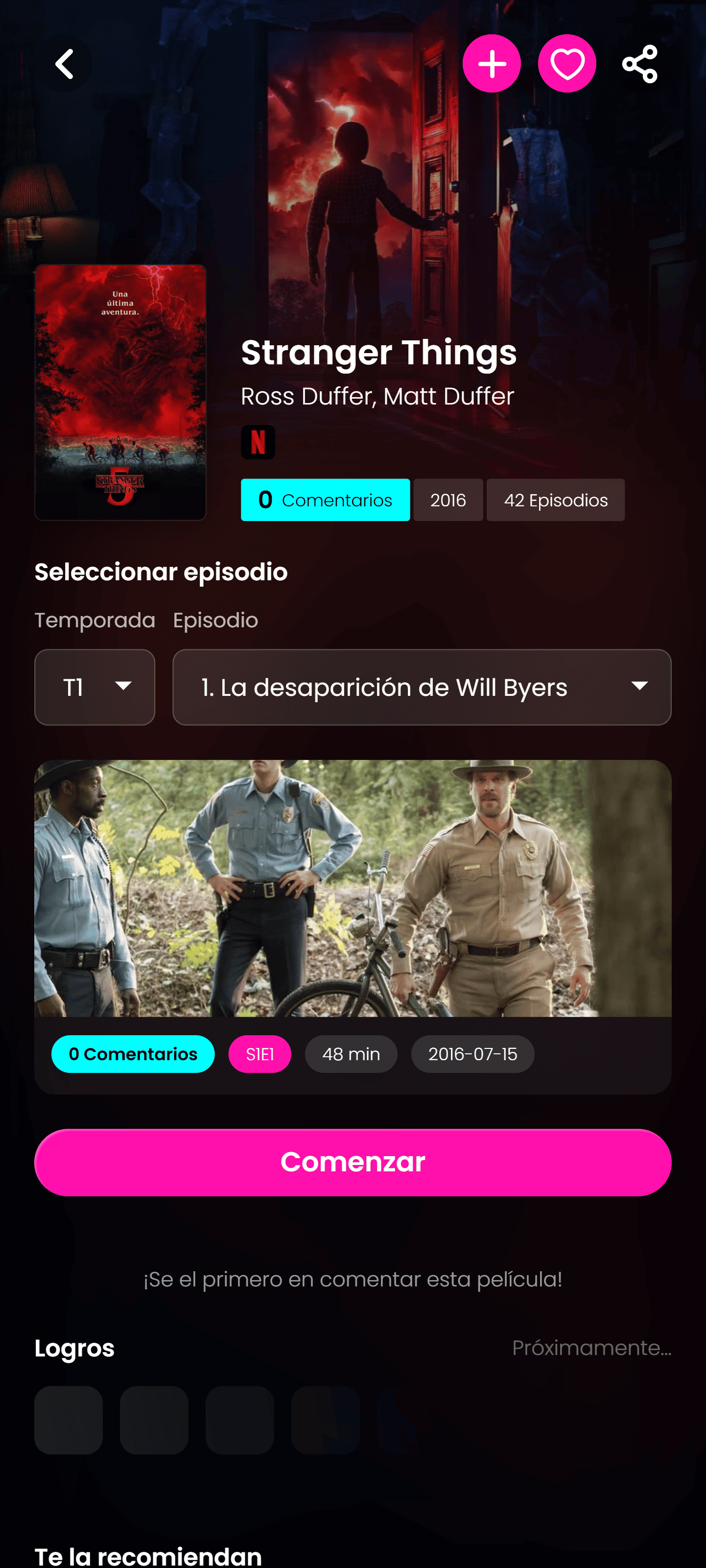
Task: Click the first achievement placeholder in Logros
Action: (x=68, y=1421)
